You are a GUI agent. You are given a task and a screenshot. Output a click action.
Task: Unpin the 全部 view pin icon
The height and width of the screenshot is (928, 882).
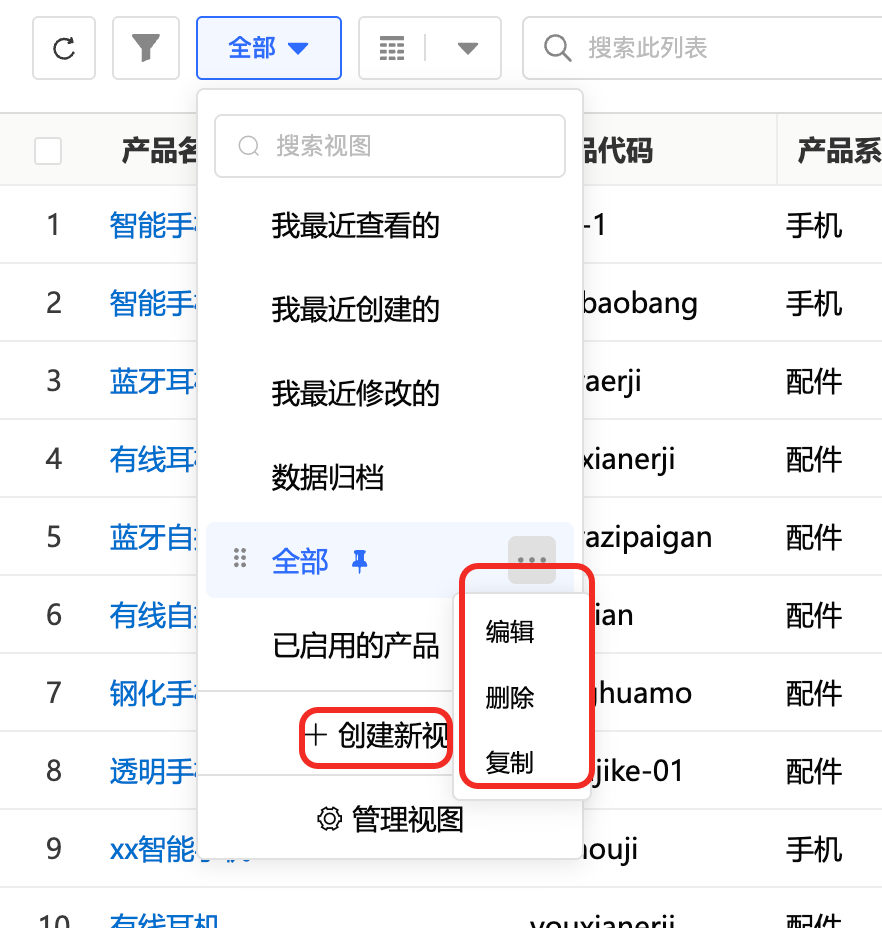coord(360,562)
